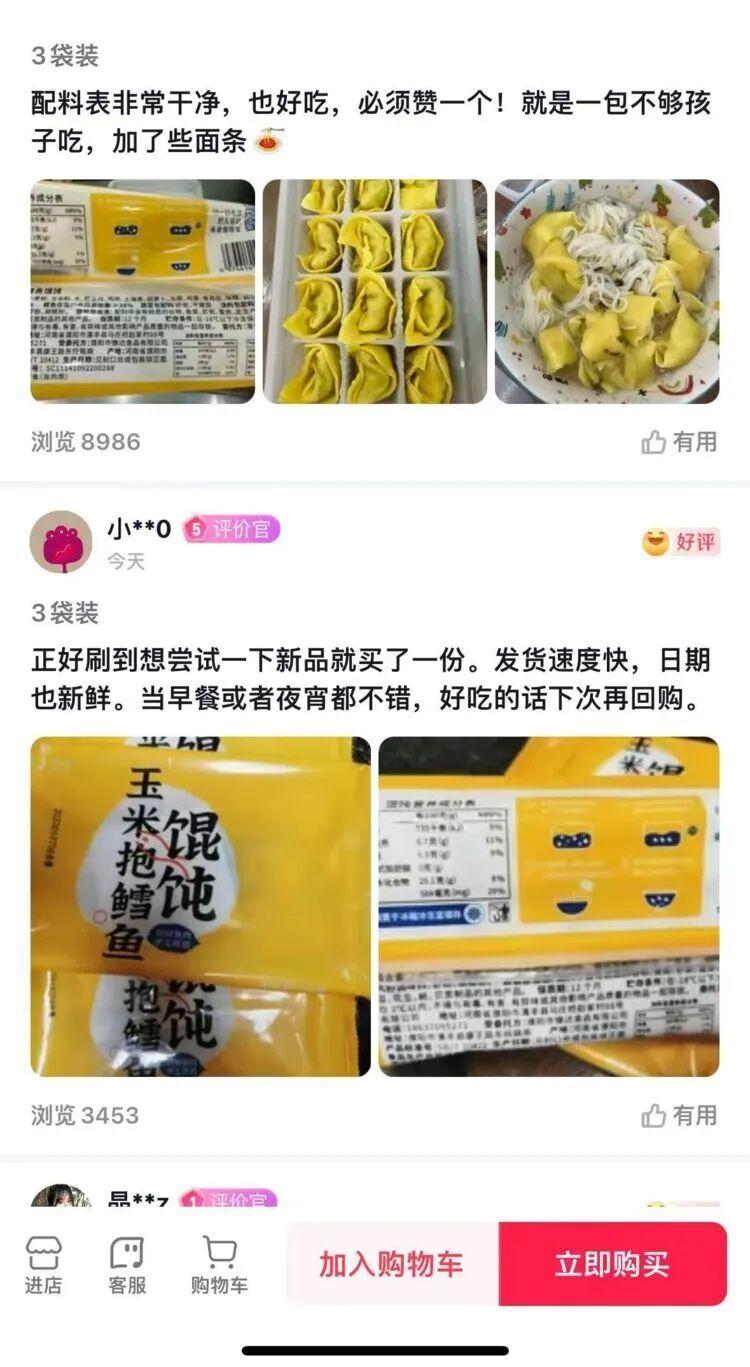Open the ingredient label photo in first review
750x1367 pixels.
tap(142, 291)
